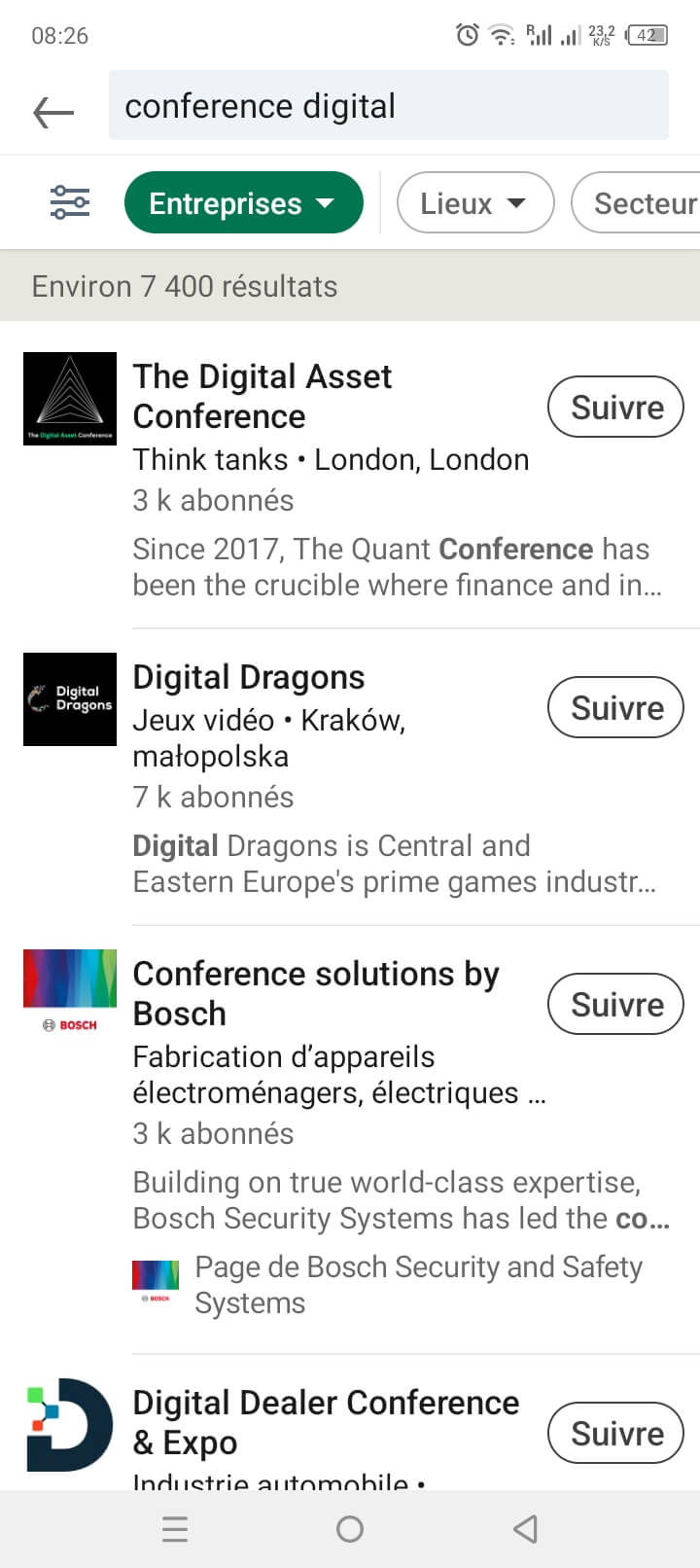Open all filters icon
Image resolution: width=700 pixels, height=1568 pixels.
tap(70, 202)
